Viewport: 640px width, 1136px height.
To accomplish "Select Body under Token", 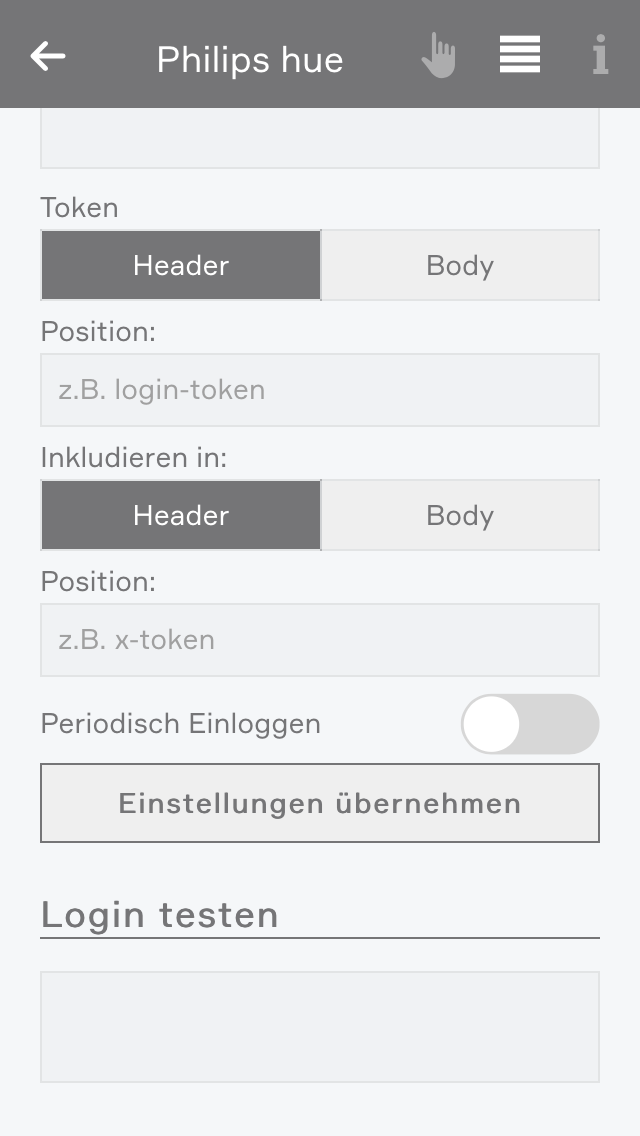I will [x=460, y=265].
